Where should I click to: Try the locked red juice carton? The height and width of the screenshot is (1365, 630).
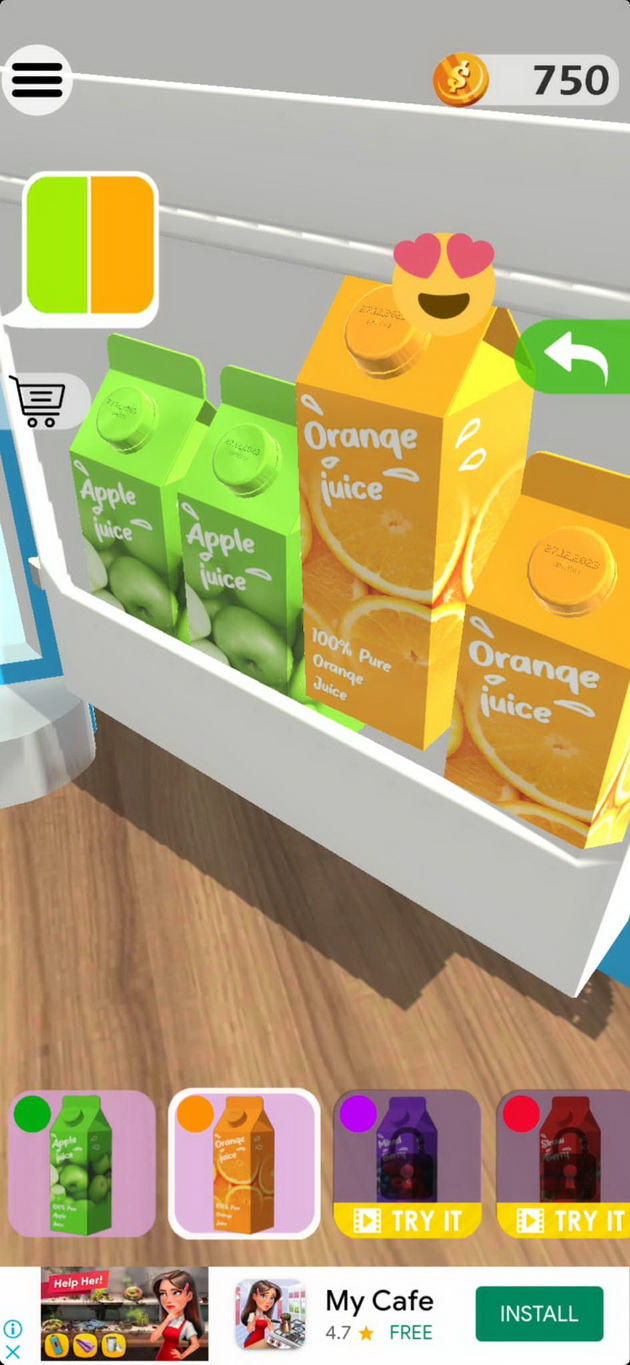point(565,1164)
